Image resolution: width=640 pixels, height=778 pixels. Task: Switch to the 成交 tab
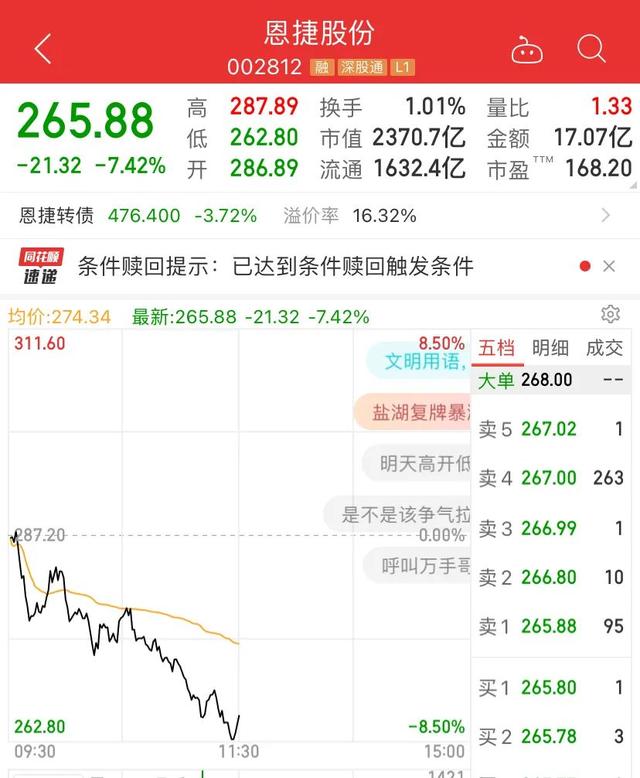(x=604, y=347)
